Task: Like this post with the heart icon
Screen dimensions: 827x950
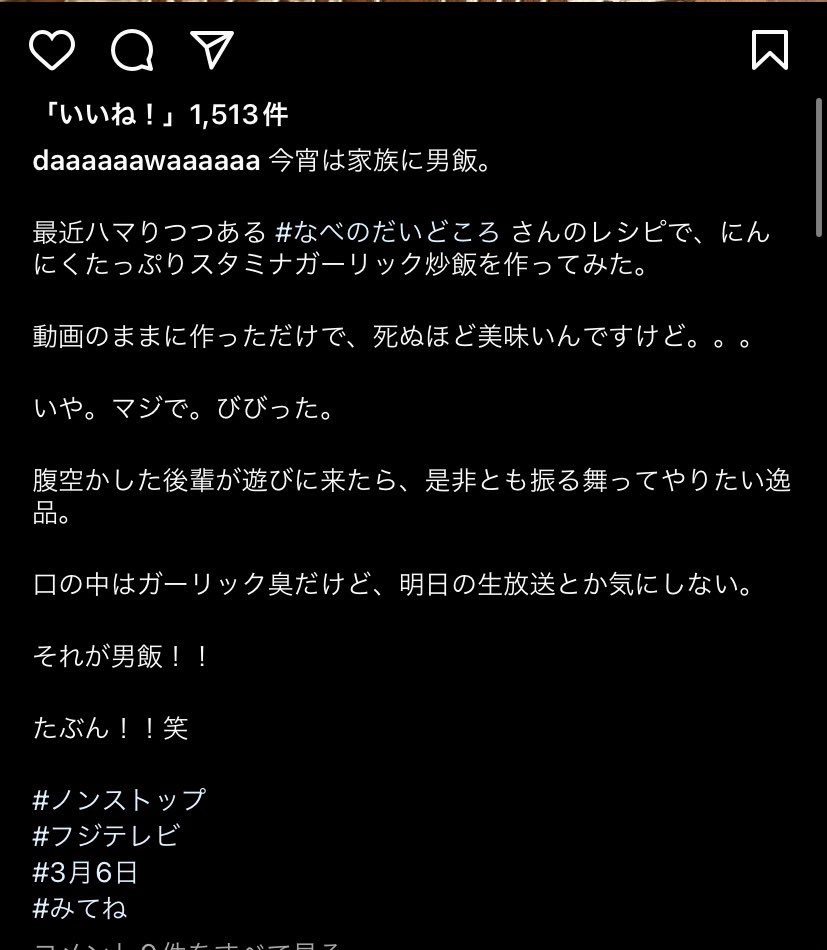Action: tap(52, 50)
